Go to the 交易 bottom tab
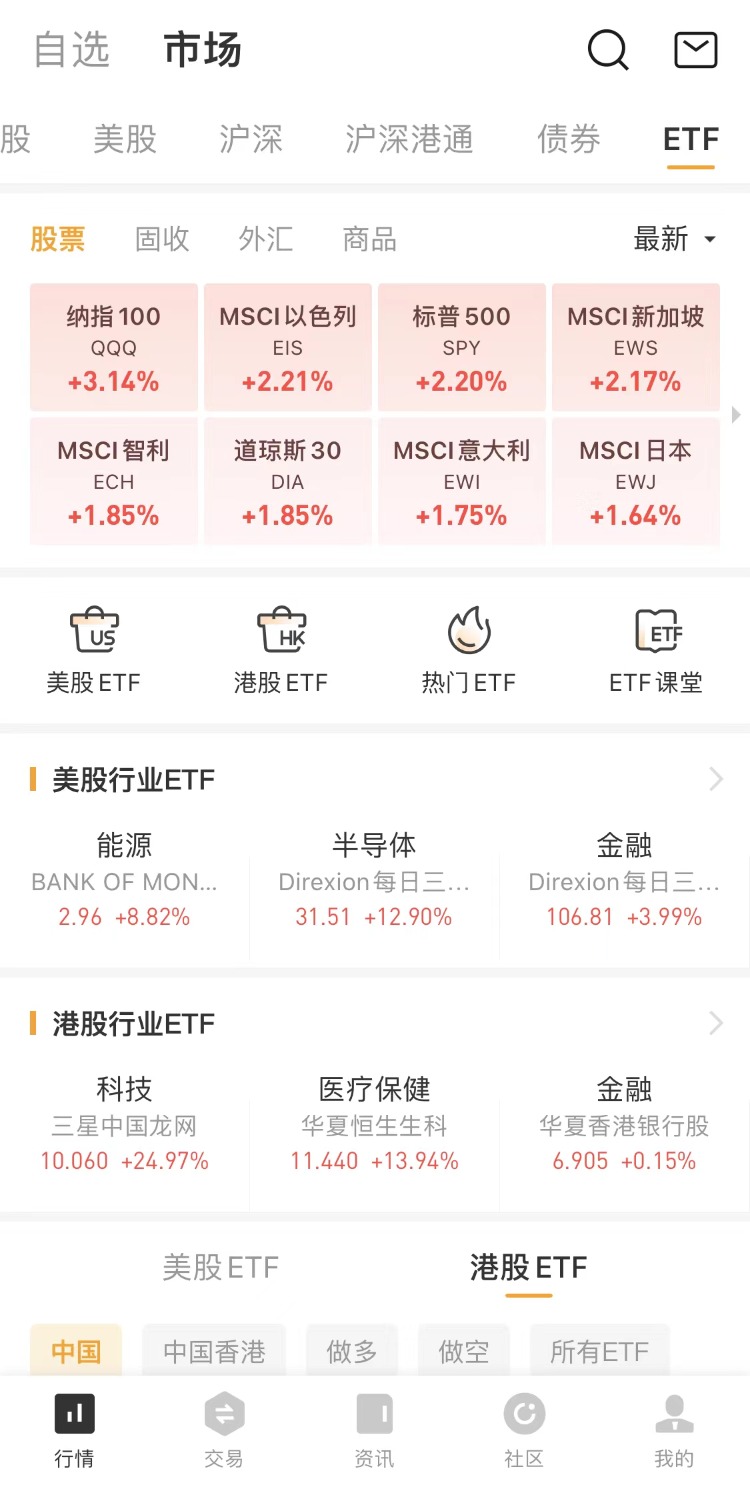This screenshot has height=1493, width=750. [224, 1431]
